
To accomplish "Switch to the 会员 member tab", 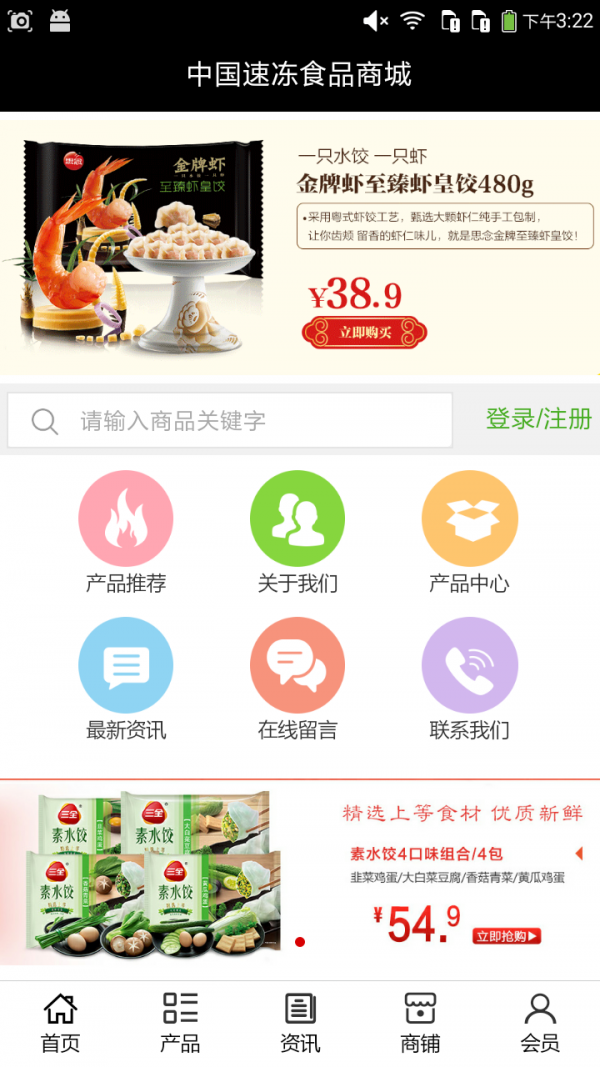I will (x=540, y=1023).
